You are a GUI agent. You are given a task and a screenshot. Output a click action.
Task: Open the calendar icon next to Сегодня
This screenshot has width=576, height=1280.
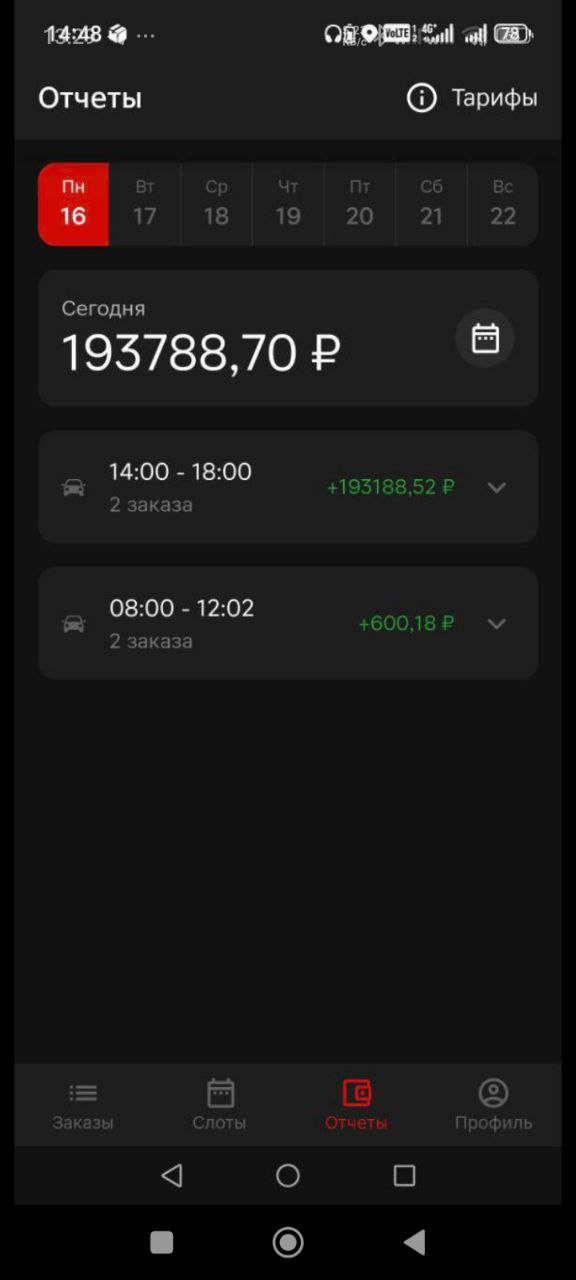[x=485, y=338]
